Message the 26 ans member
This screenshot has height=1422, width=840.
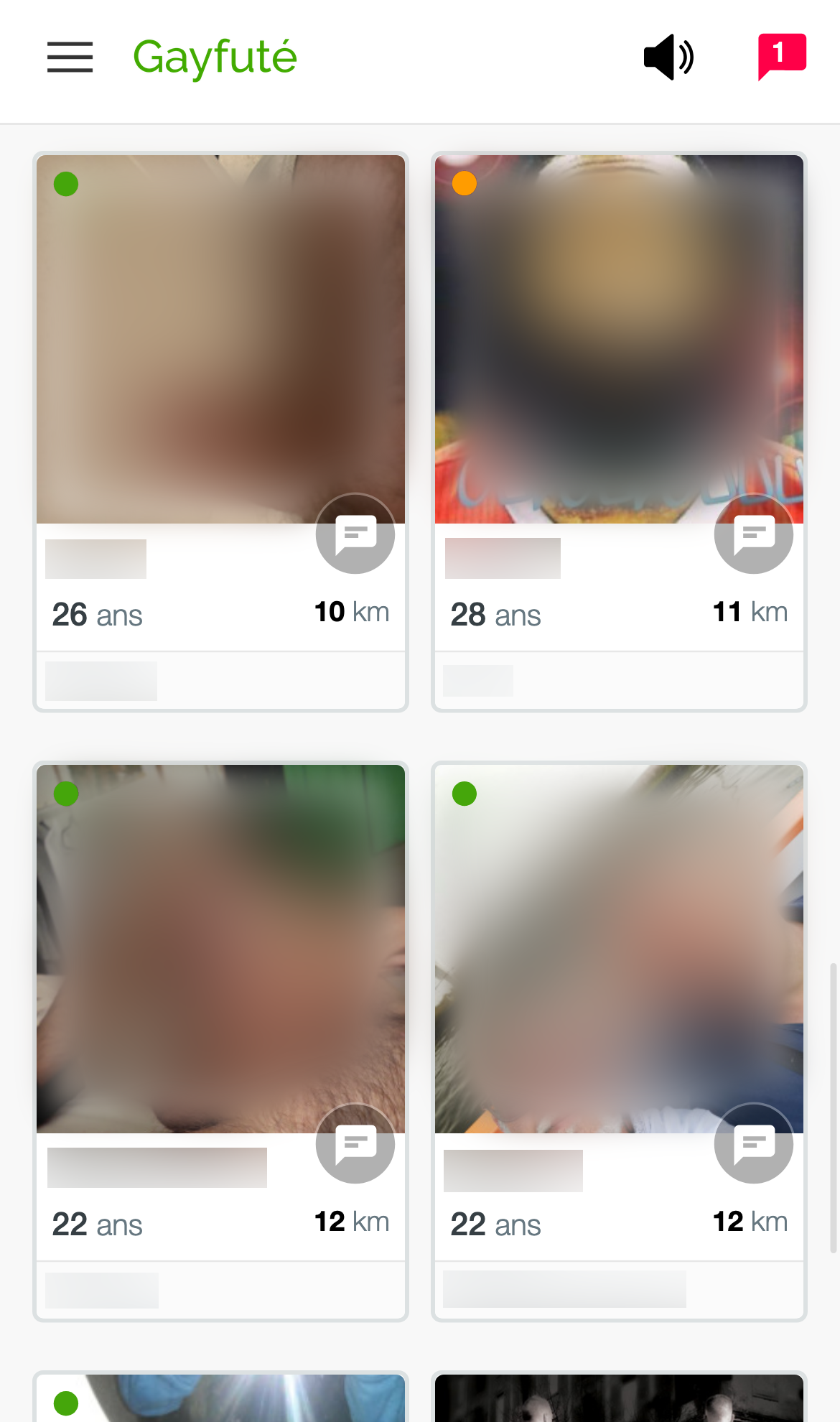pyautogui.click(x=355, y=534)
